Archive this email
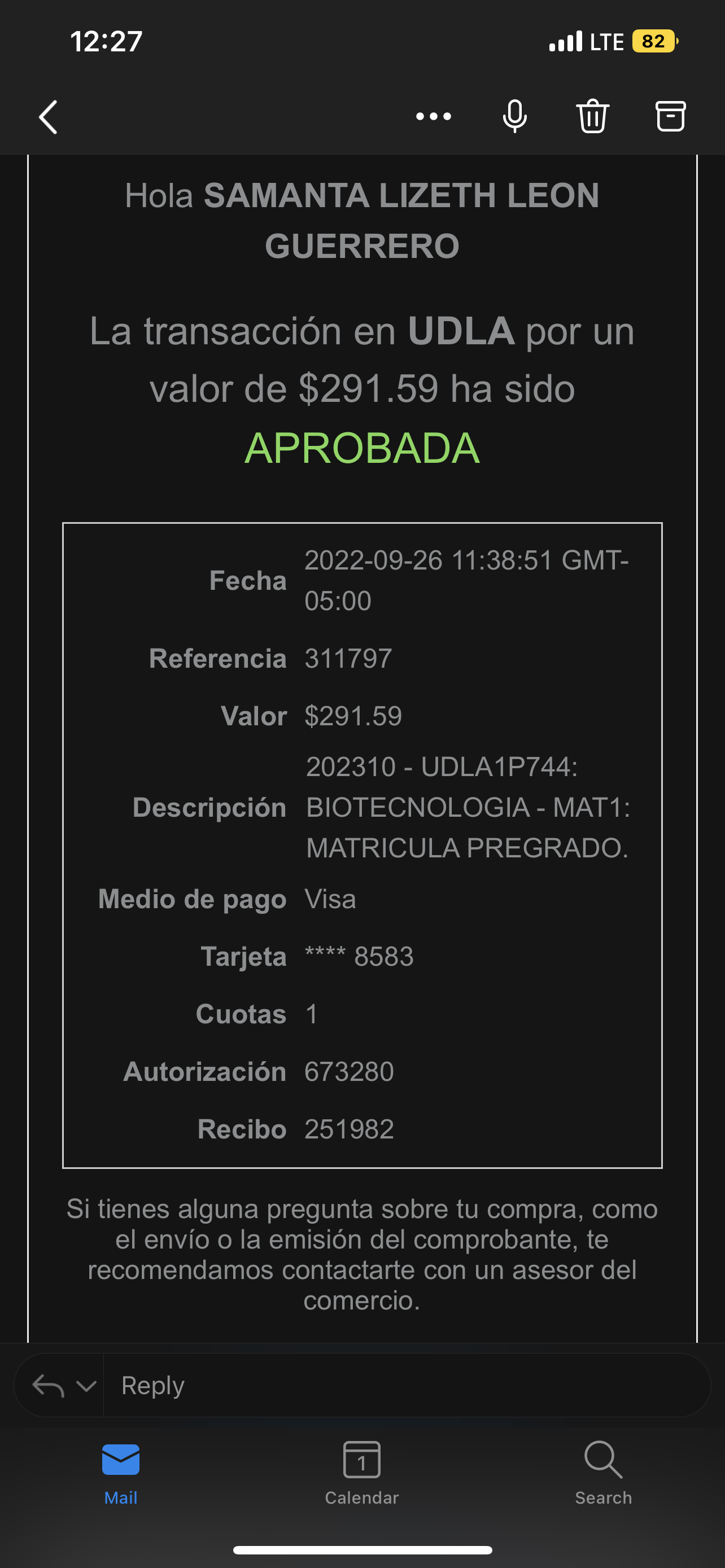The width and height of the screenshot is (725, 1568). [670, 116]
